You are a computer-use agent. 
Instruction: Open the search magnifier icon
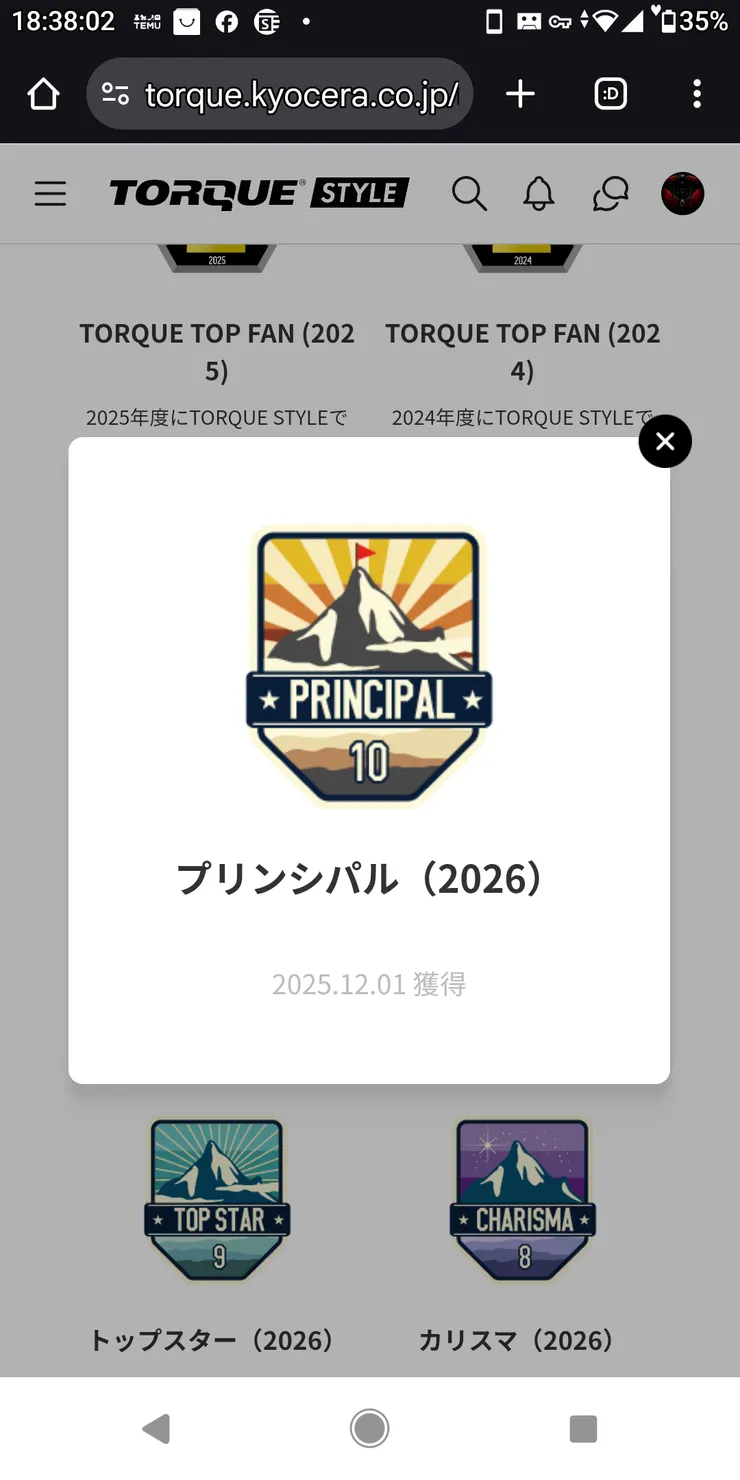pyautogui.click(x=470, y=194)
